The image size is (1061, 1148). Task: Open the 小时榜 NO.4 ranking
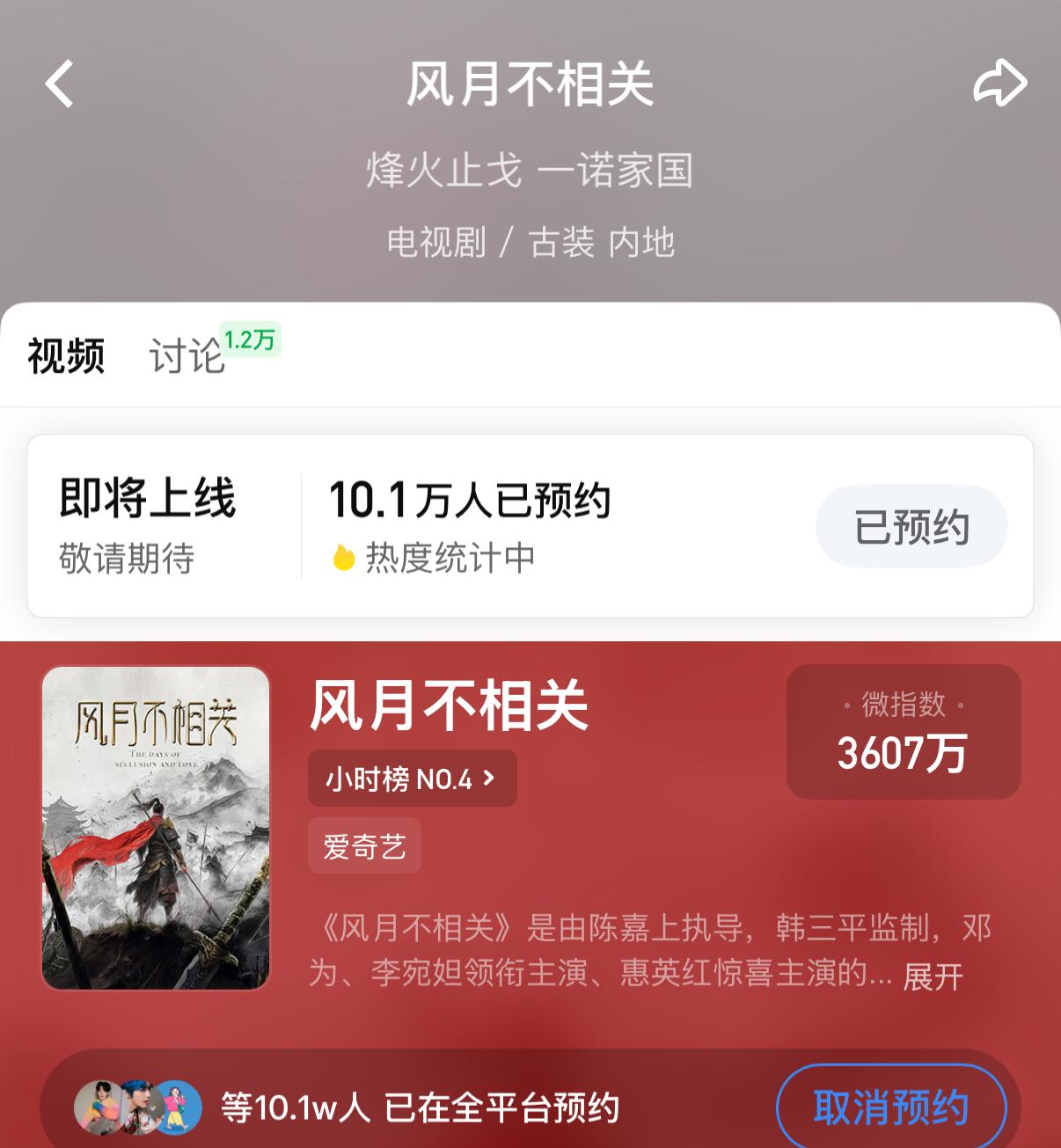coord(412,779)
